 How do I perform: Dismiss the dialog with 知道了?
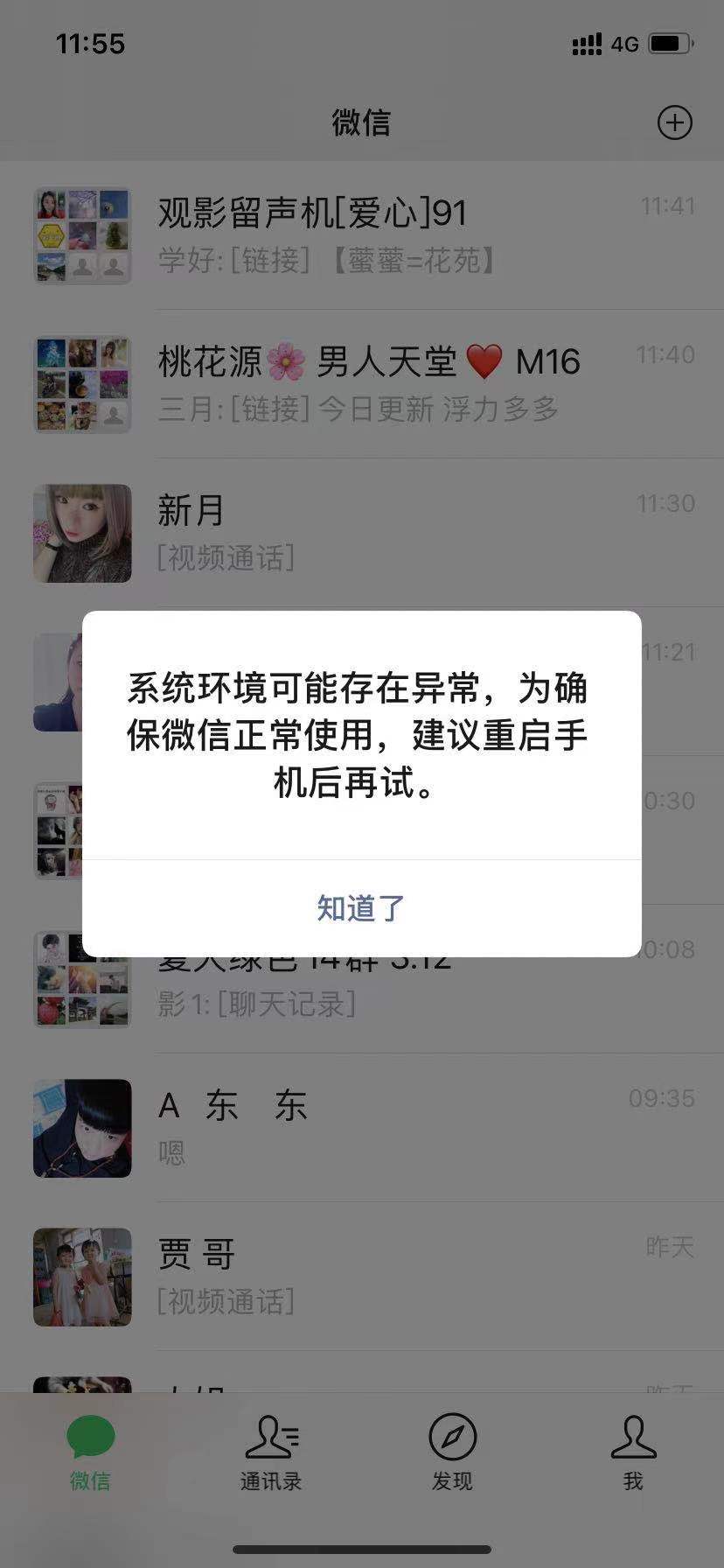(361, 908)
